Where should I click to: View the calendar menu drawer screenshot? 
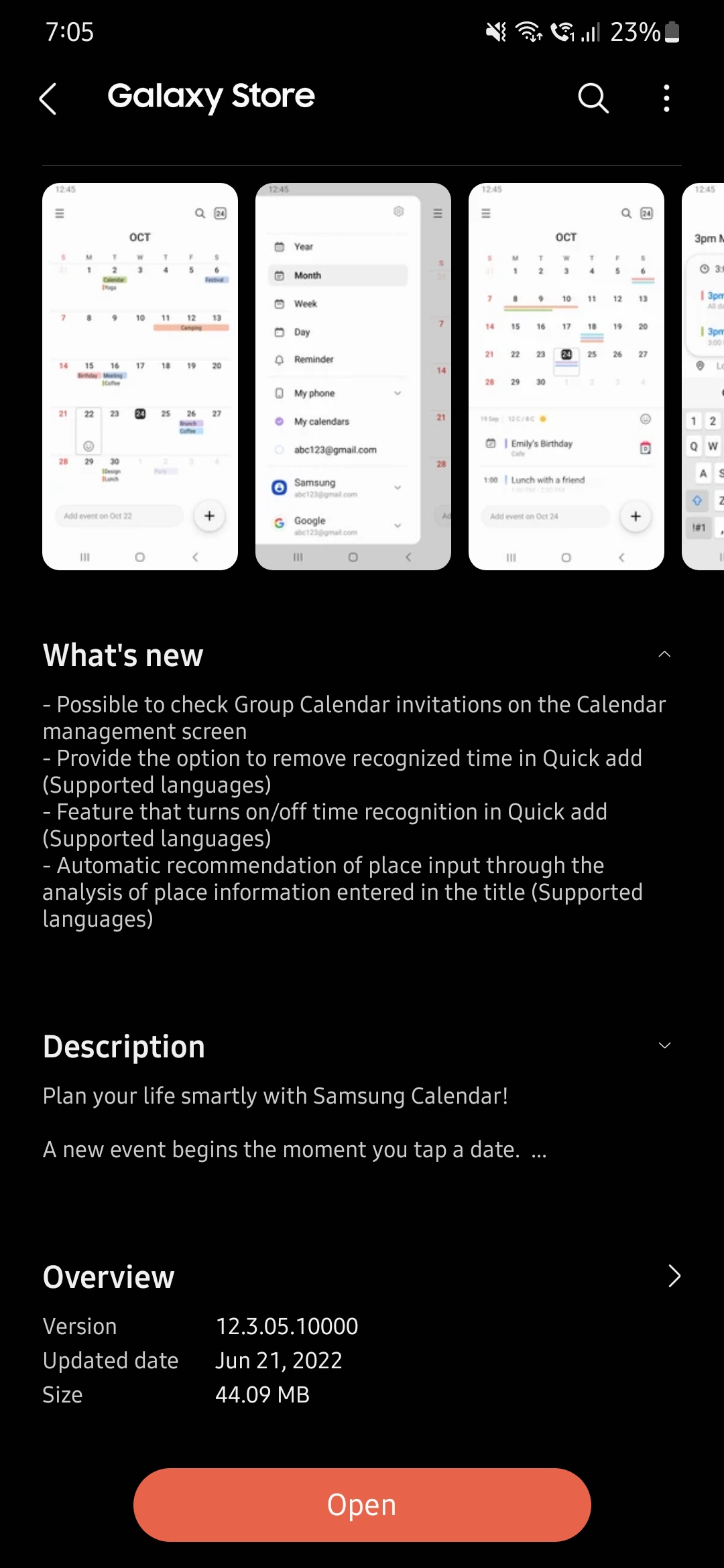click(353, 377)
